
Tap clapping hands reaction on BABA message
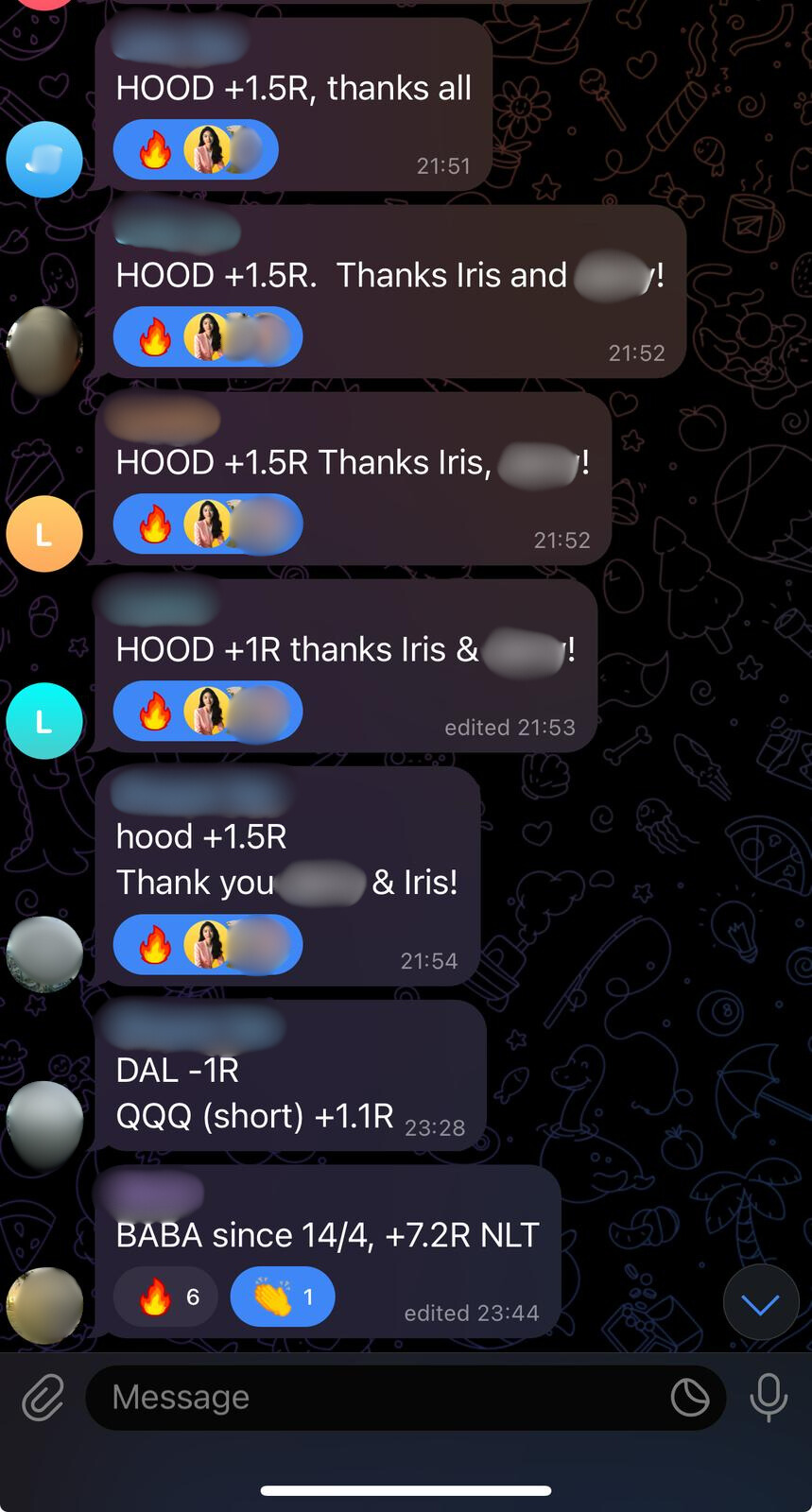282,1297
